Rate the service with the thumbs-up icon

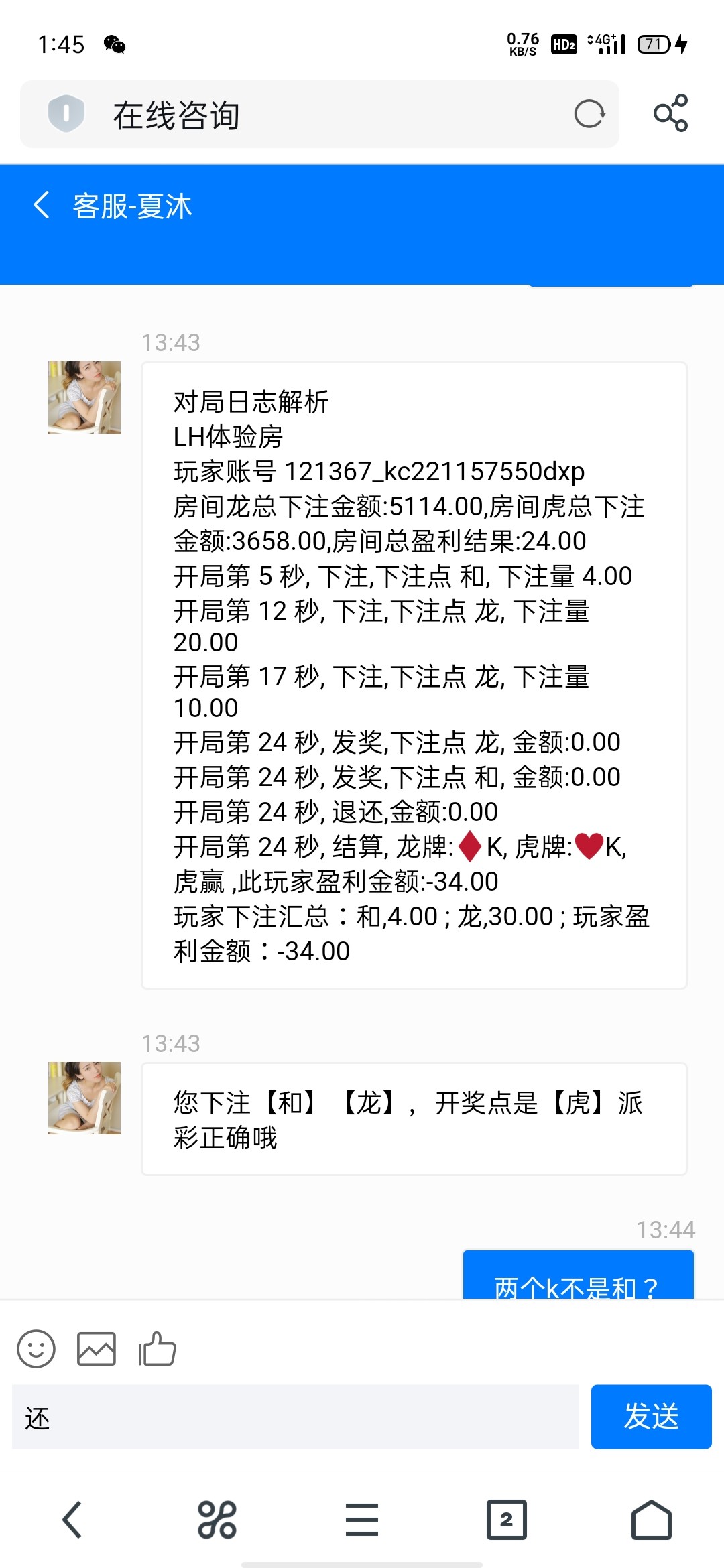coord(157,1349)
